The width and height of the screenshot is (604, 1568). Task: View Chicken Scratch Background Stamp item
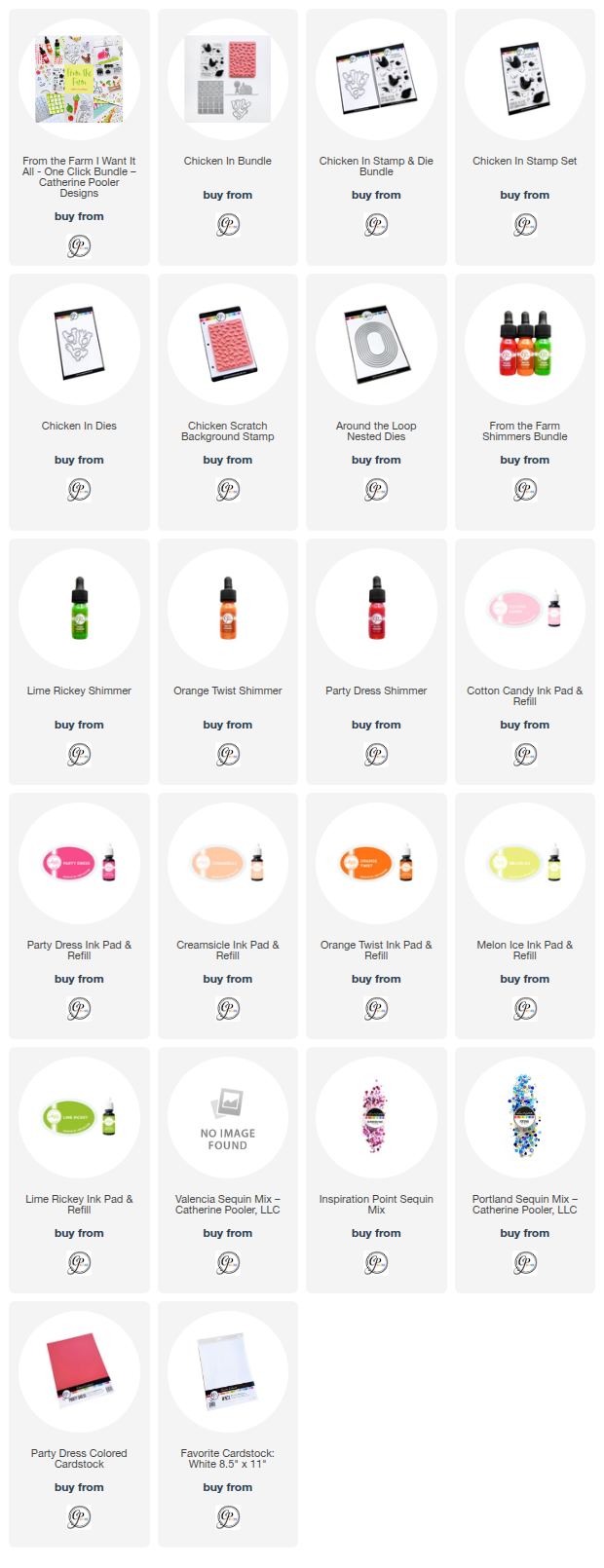(227, 345)
